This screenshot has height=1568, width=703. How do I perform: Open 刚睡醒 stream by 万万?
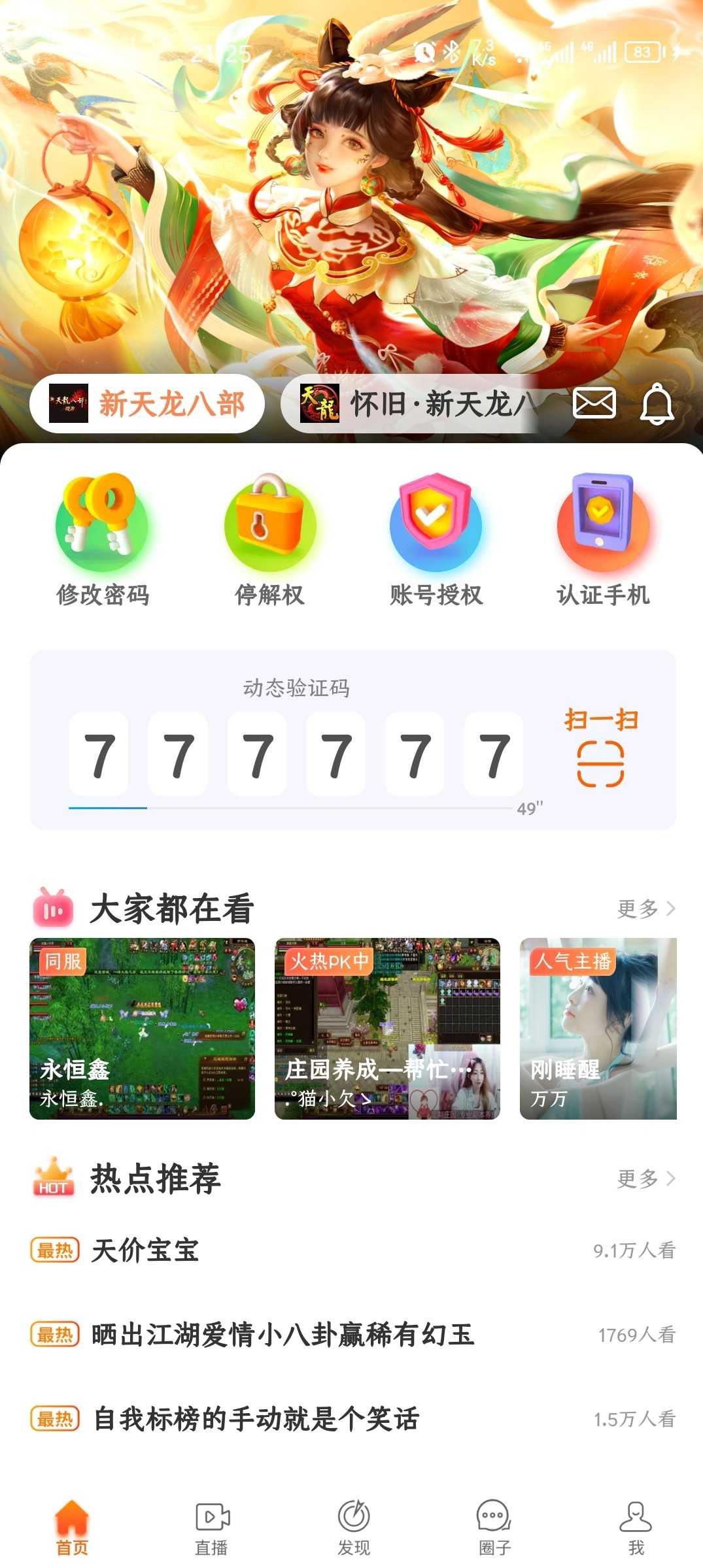tap(598, 1028)
